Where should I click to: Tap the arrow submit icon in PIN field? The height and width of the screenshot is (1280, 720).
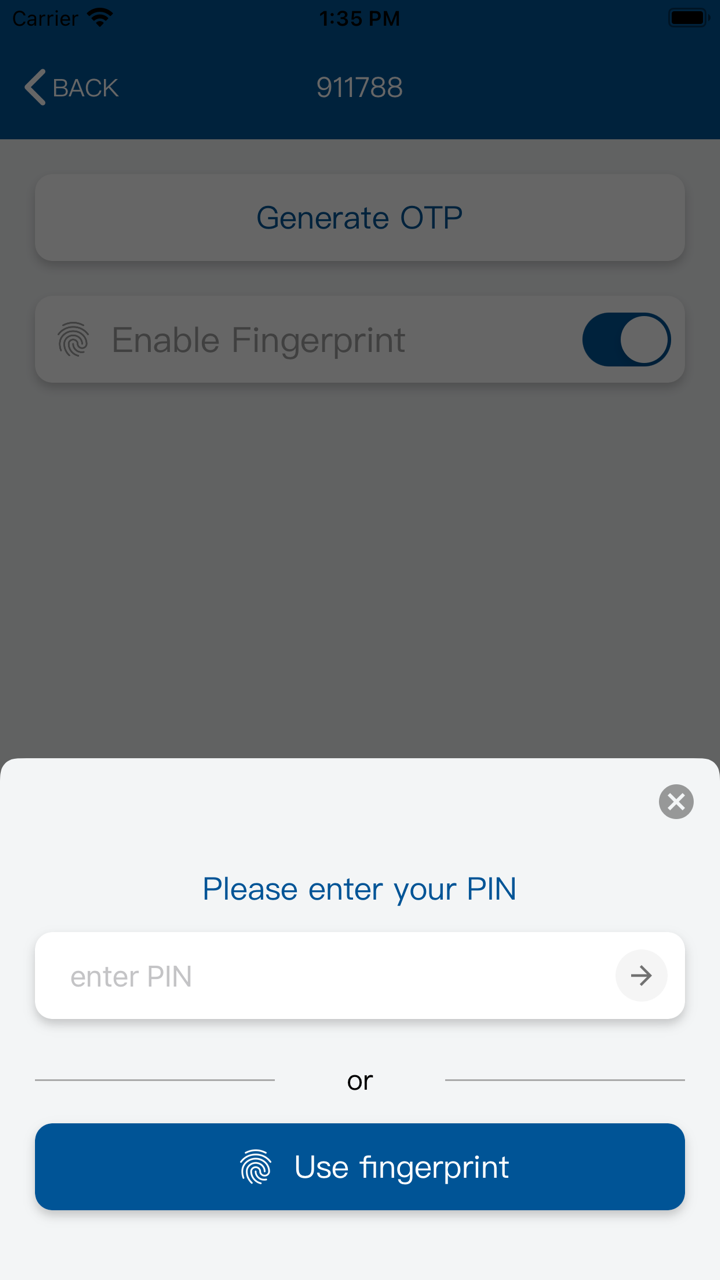pos(641,975)
